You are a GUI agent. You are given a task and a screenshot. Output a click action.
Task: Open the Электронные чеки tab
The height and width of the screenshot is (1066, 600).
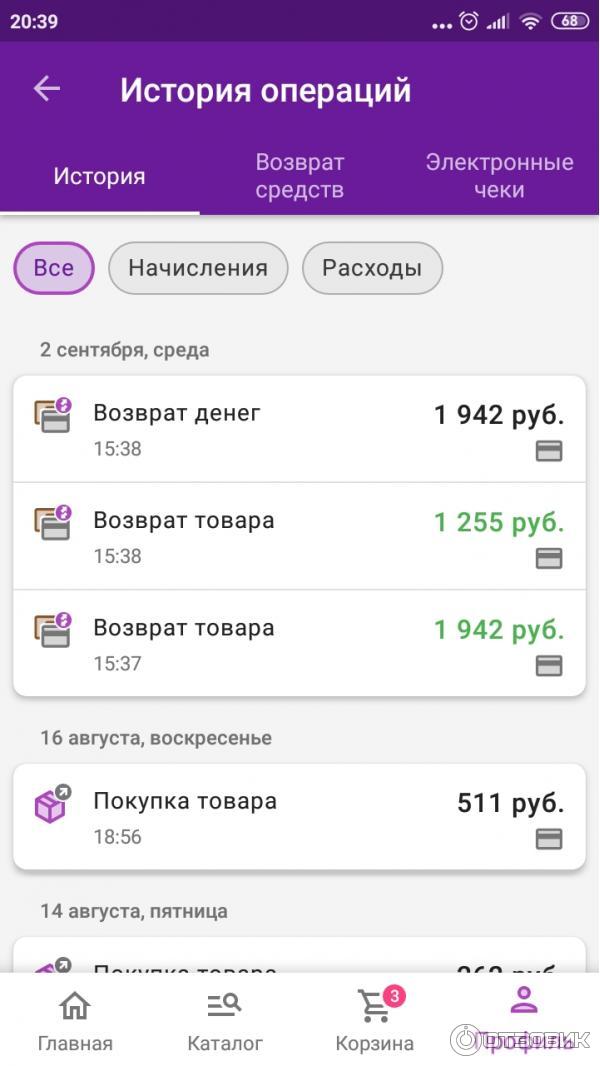499,176
